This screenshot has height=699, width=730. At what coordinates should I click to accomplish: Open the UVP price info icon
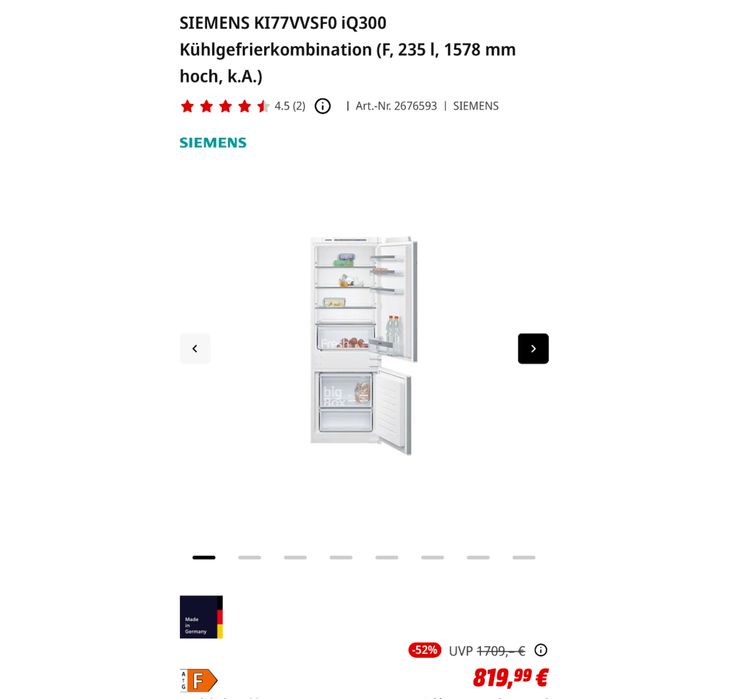click(541, 650)
